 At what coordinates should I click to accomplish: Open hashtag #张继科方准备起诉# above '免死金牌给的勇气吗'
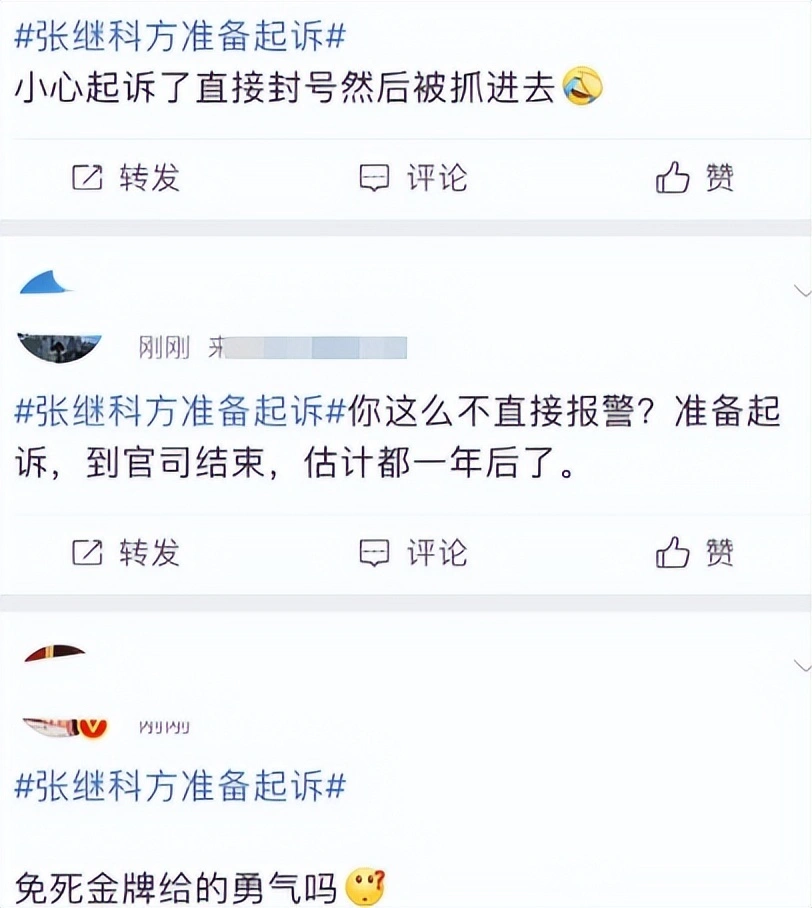click(x=180, y=785)
